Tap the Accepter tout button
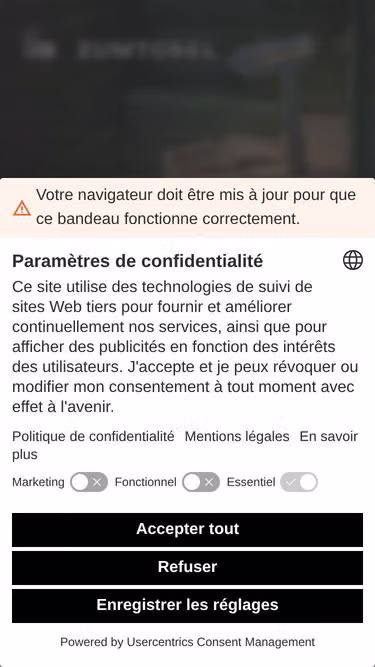Screen dimensions: 375x667 click(x=188, y=530)
